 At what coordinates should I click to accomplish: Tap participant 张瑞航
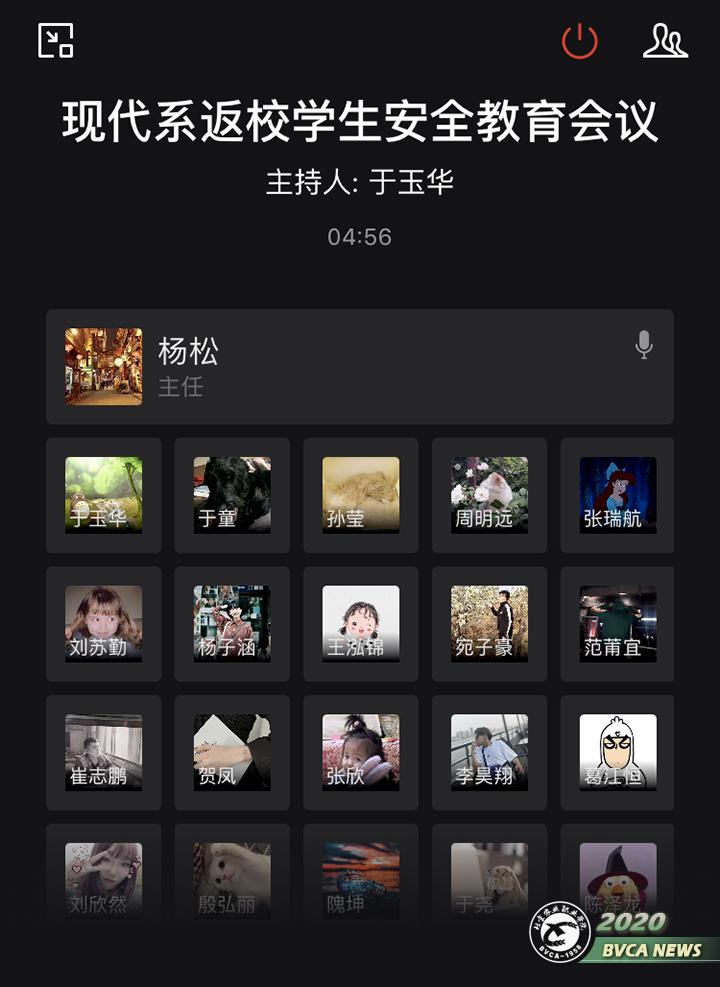coord(617,495)
